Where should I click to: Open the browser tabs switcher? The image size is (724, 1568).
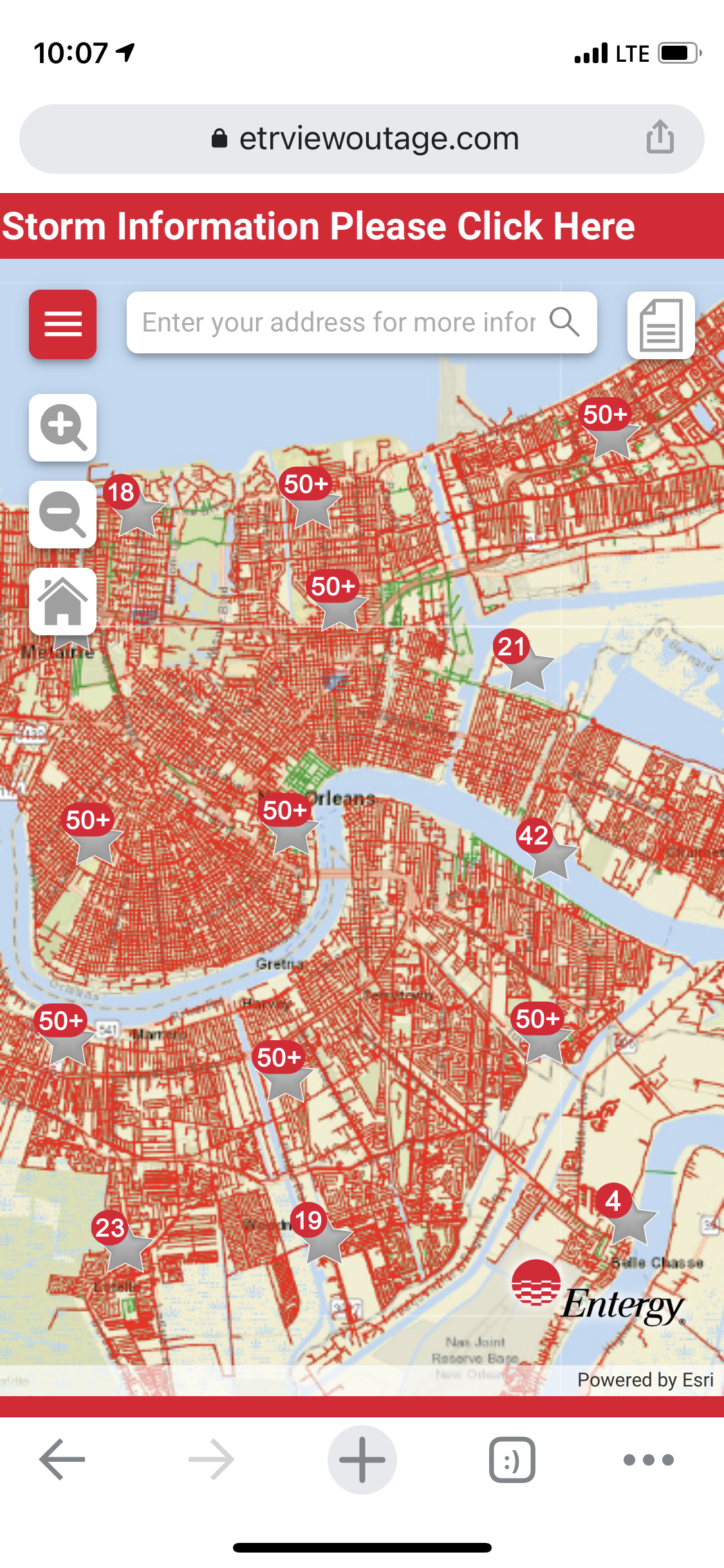pos(512,1459)
